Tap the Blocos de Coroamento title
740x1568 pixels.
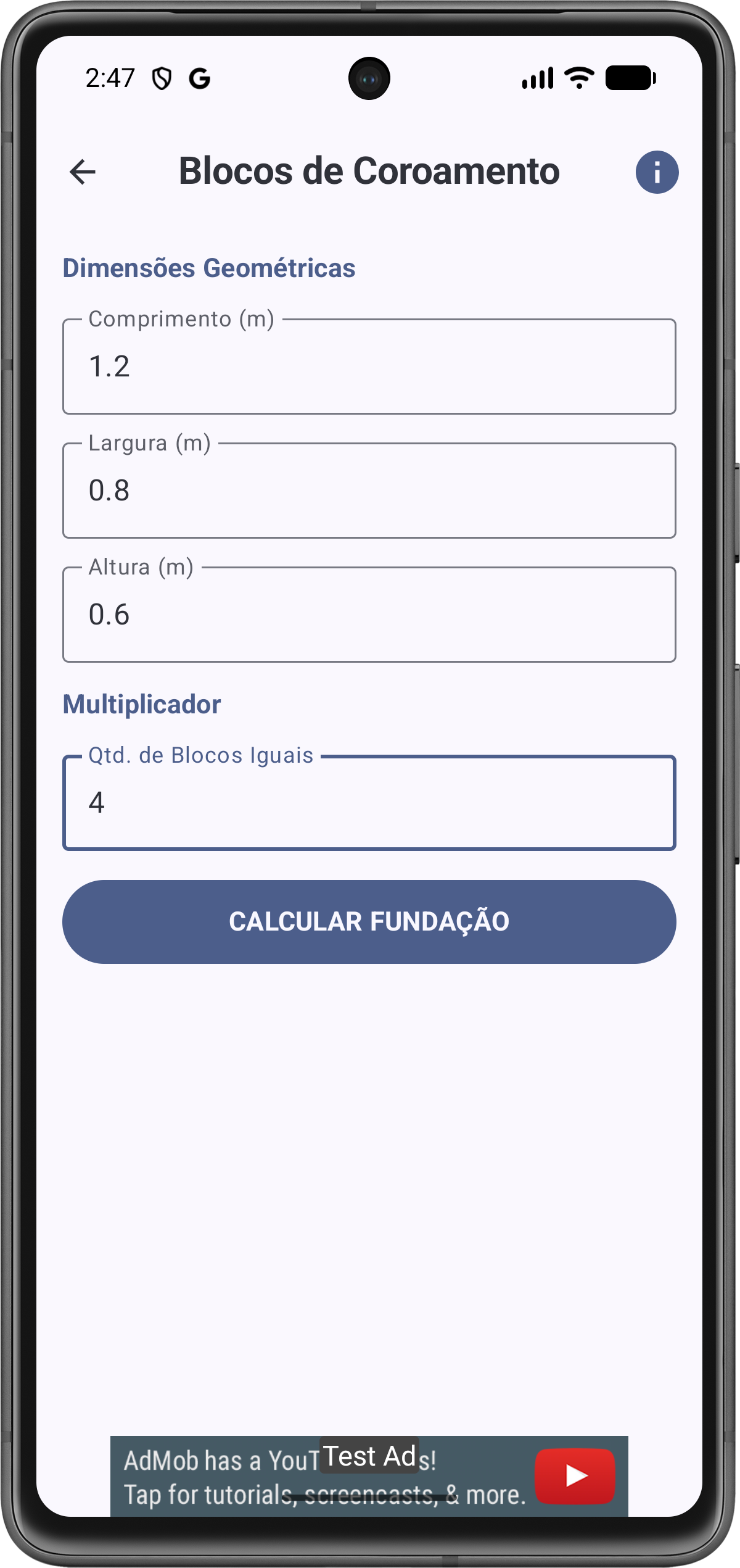coord(369,172)
